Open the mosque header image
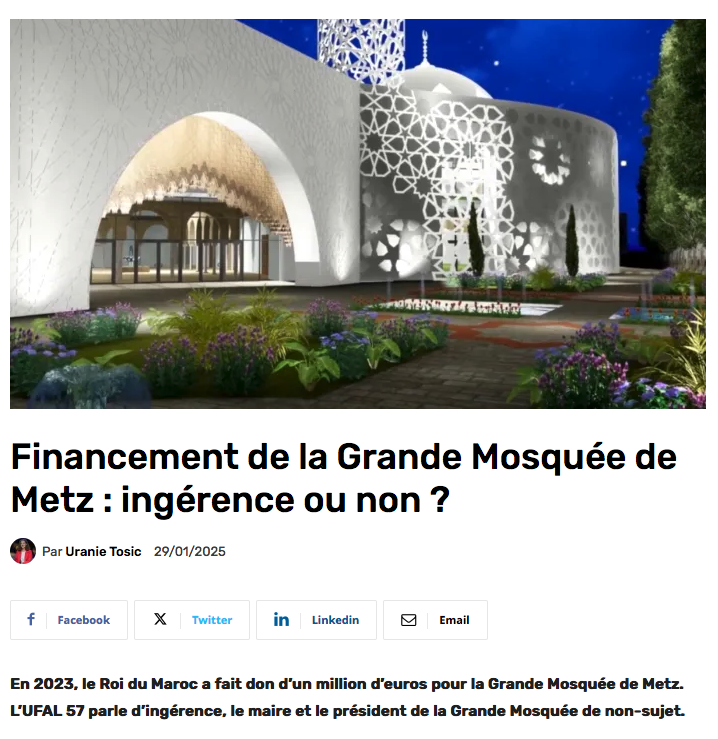Screen dimensions: 718x739 (358, 214)
